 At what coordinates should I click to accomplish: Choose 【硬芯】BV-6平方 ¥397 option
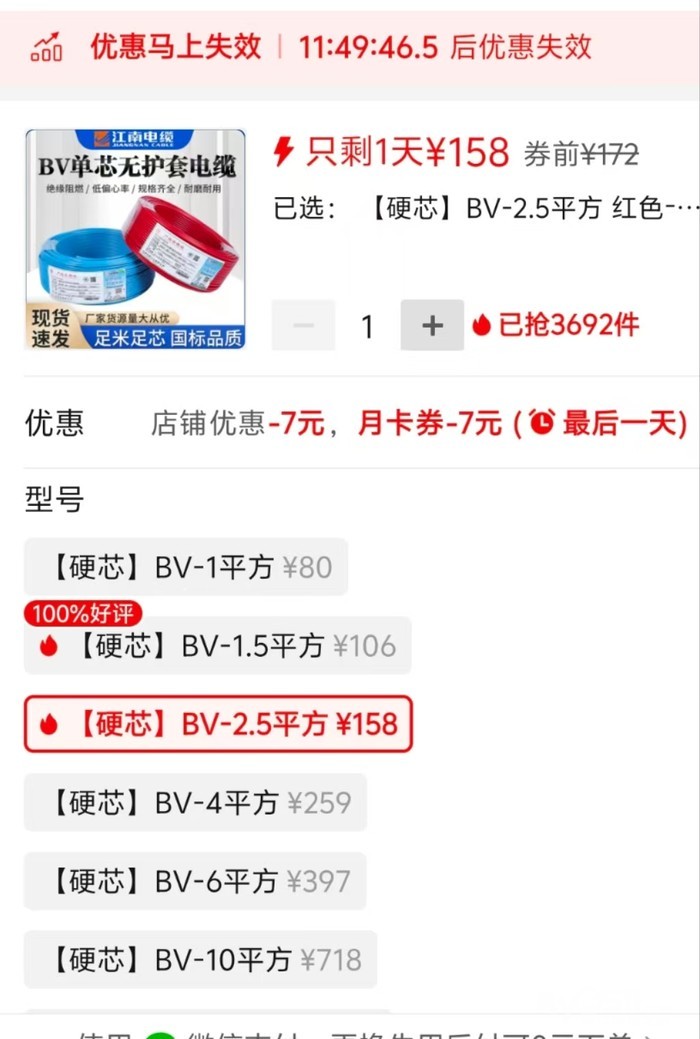pos(195,881)
